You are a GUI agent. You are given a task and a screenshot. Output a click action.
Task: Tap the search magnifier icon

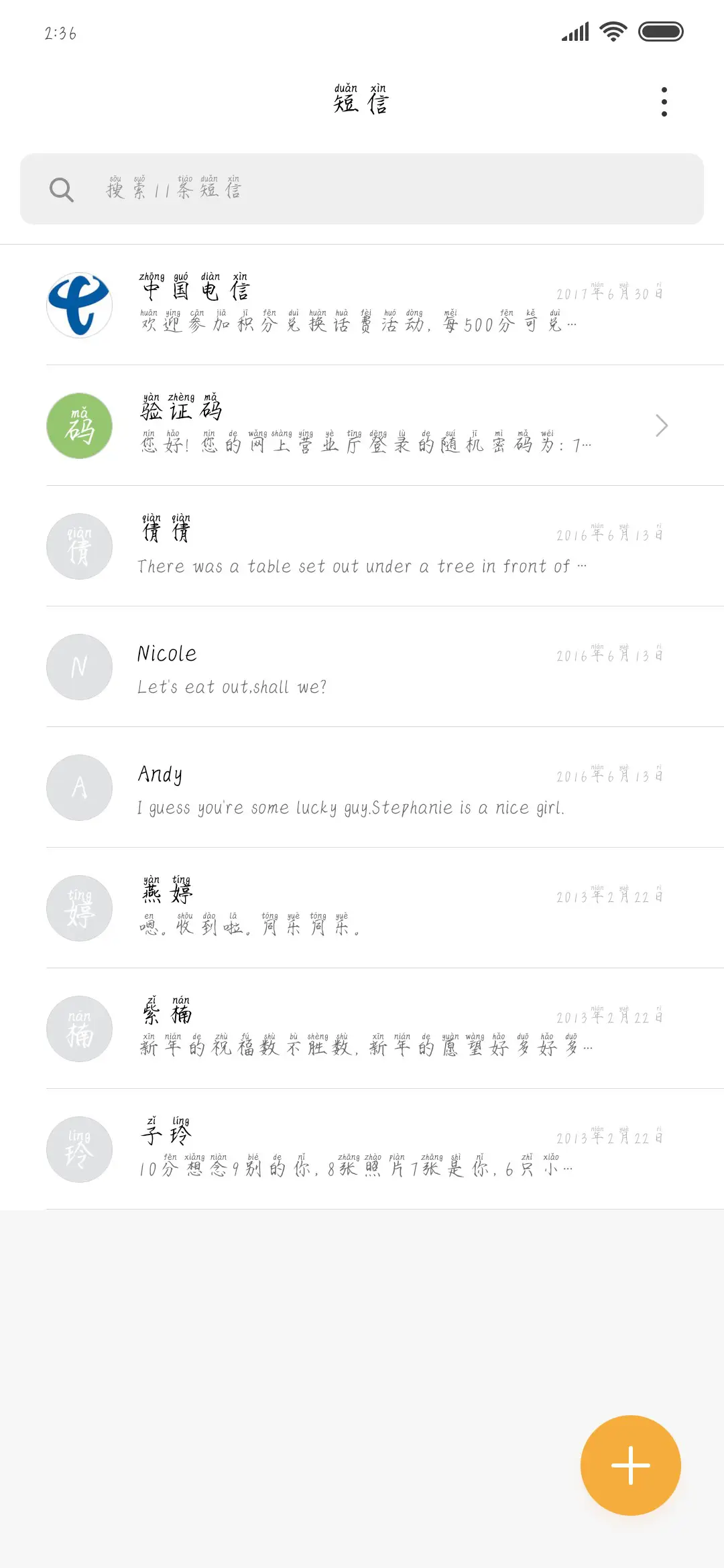pos(62,189)
